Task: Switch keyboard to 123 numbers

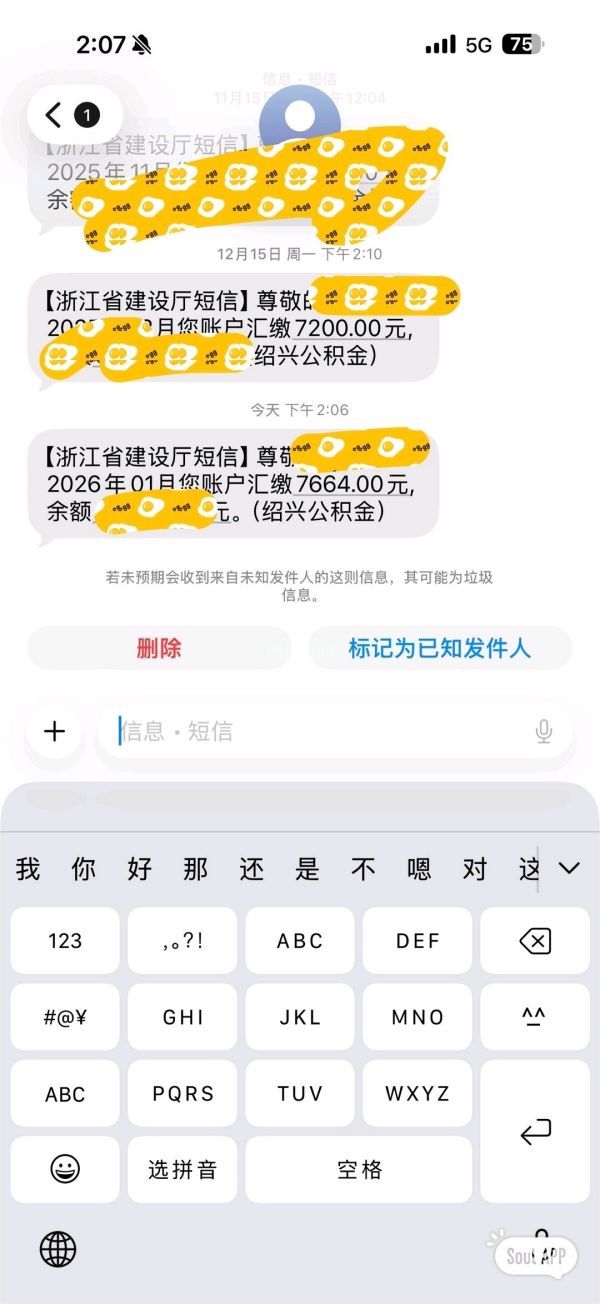Action: (65, 941)
